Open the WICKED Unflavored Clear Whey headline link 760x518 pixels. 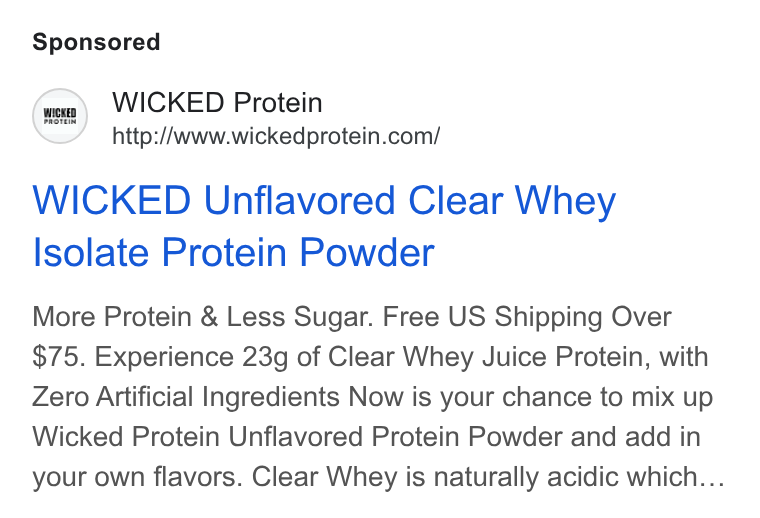pos(324,226)
